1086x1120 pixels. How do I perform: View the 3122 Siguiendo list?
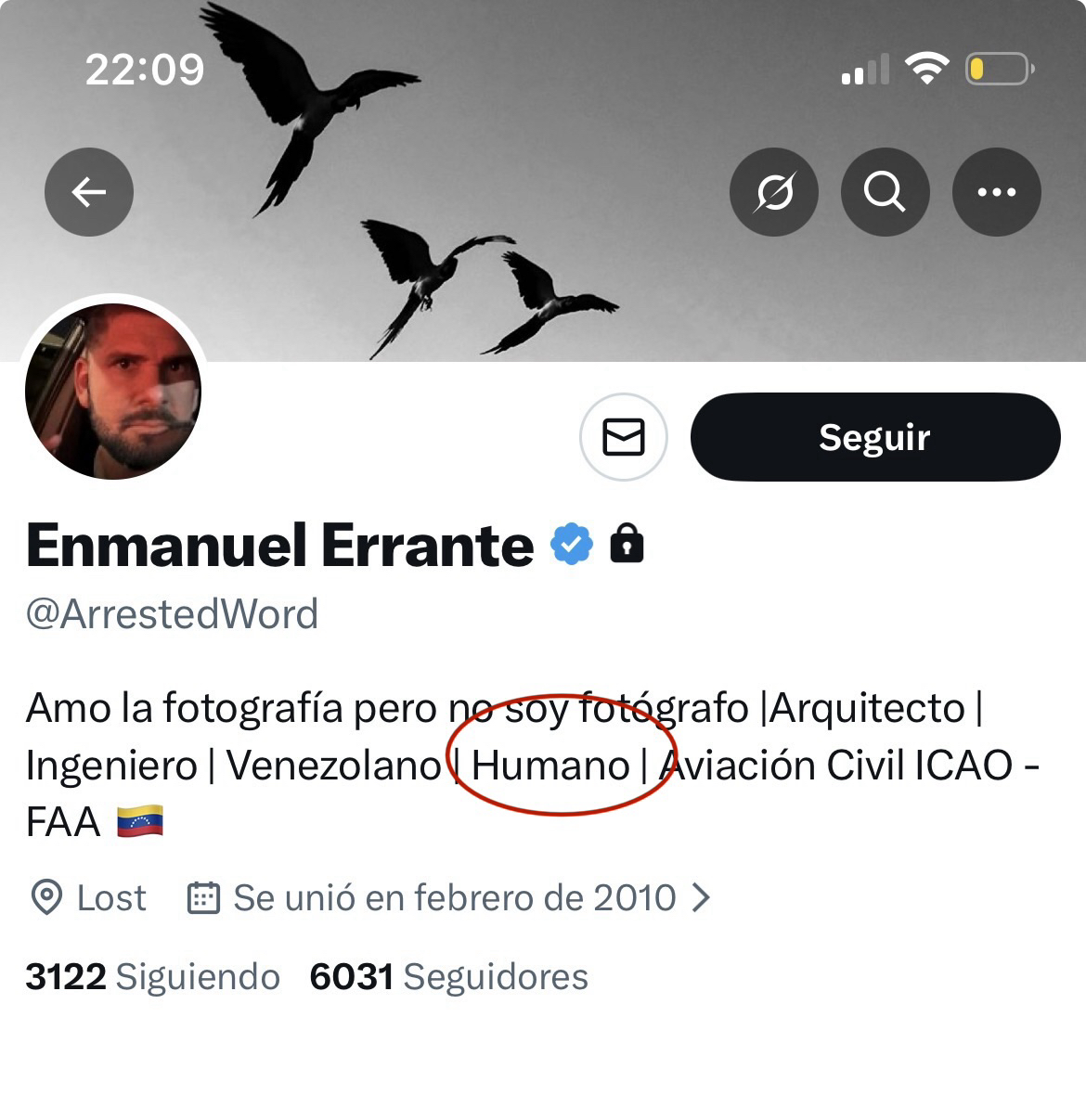[153, 976]
